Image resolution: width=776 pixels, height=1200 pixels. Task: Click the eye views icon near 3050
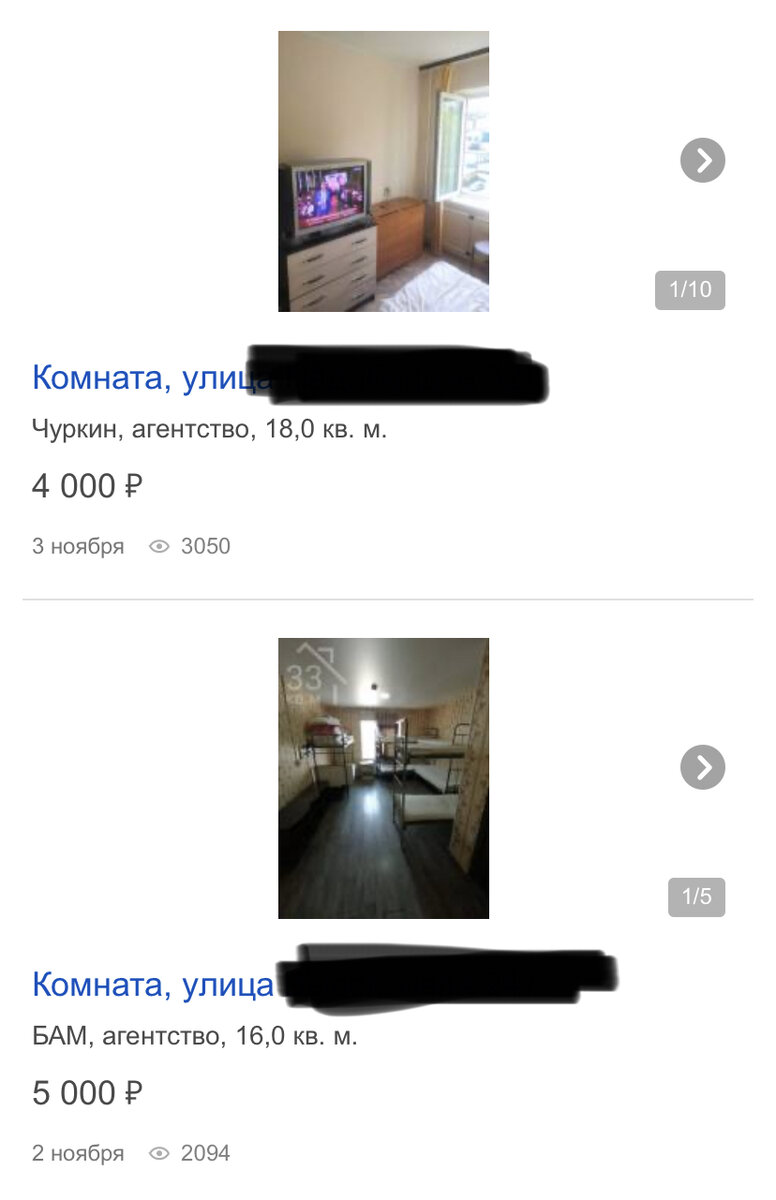pos(160,546)
